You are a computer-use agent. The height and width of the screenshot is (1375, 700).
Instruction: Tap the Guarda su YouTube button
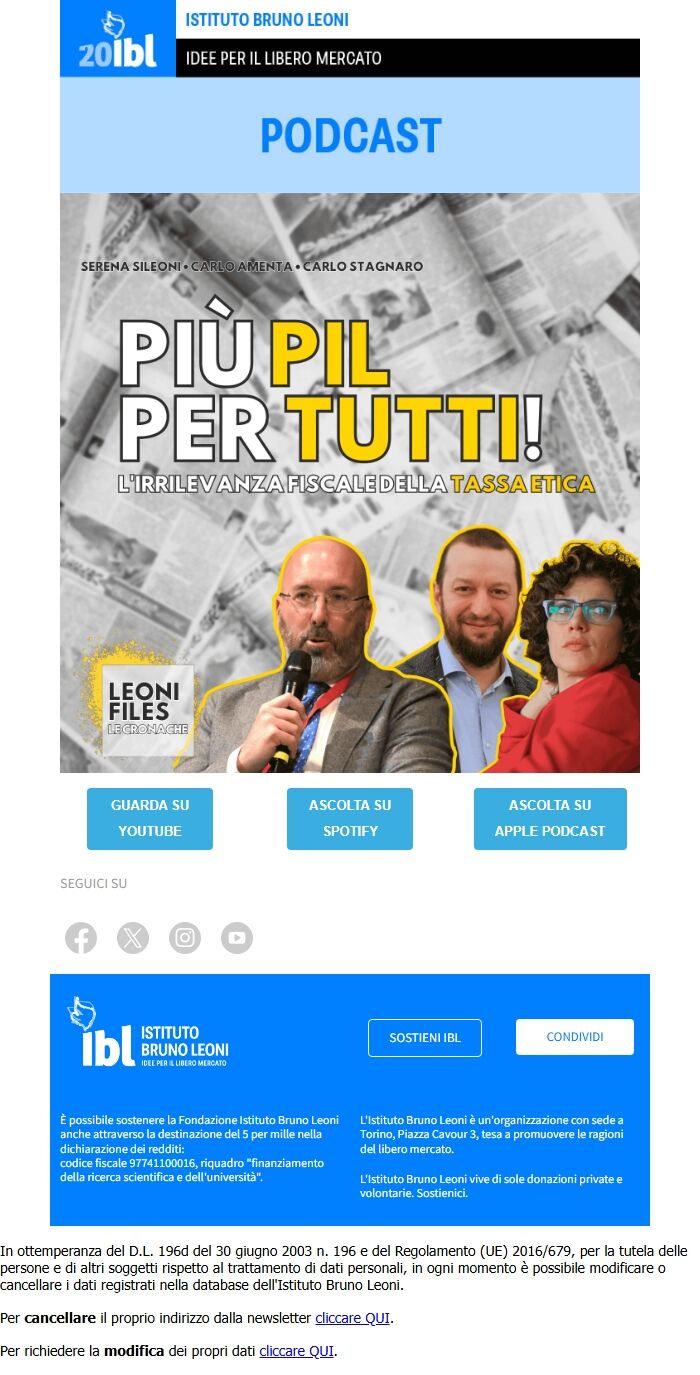[150, 818]
